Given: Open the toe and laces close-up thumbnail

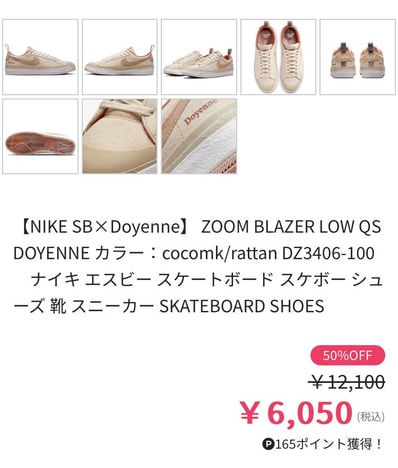Looking at the screenshot, I should [120, 136].
